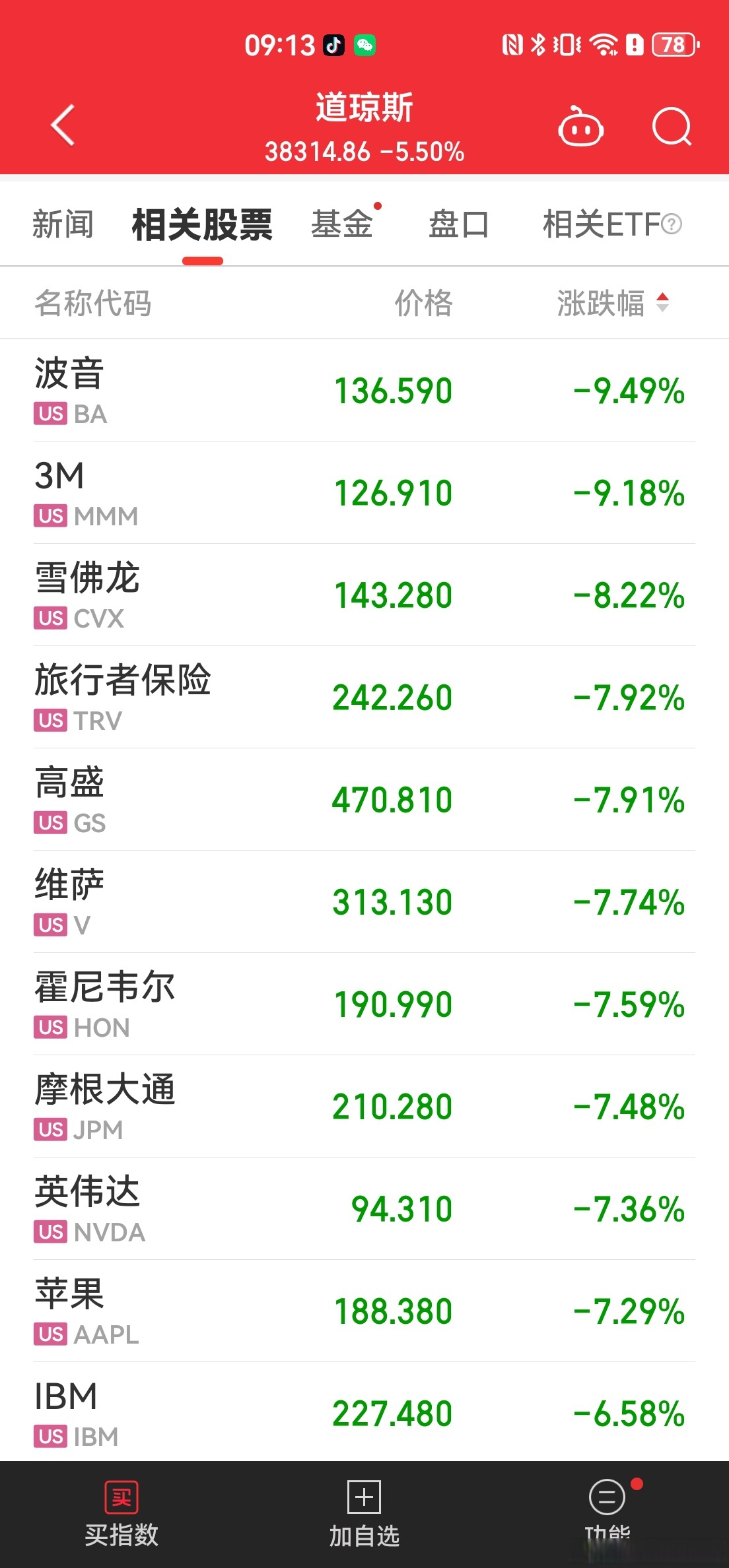Switch to the 盘口 tab

point(458,224)
